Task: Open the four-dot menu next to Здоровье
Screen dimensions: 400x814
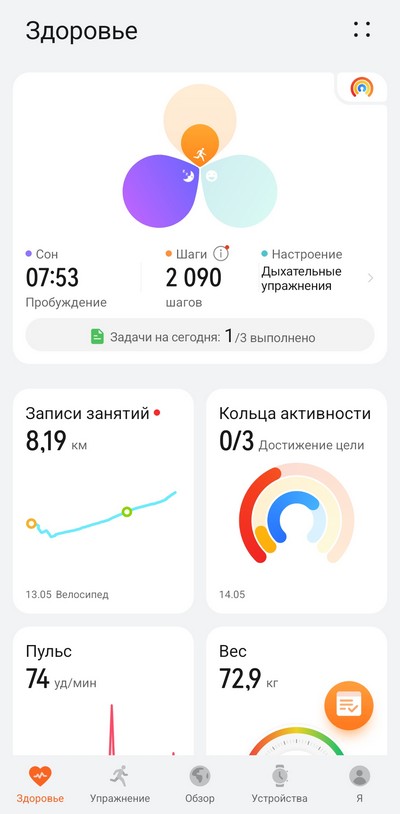Action: point(362,30)
